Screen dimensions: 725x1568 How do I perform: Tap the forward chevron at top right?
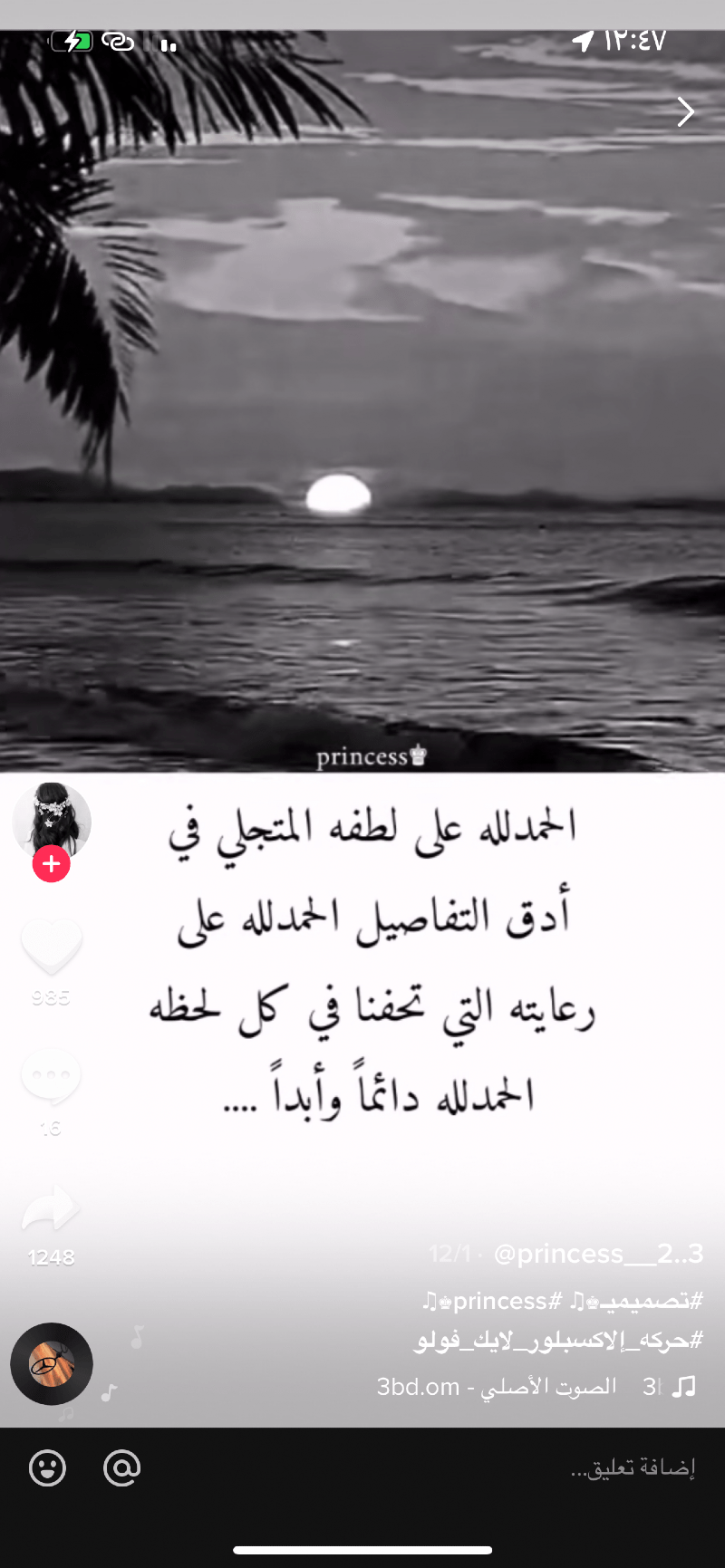[686, 111]
